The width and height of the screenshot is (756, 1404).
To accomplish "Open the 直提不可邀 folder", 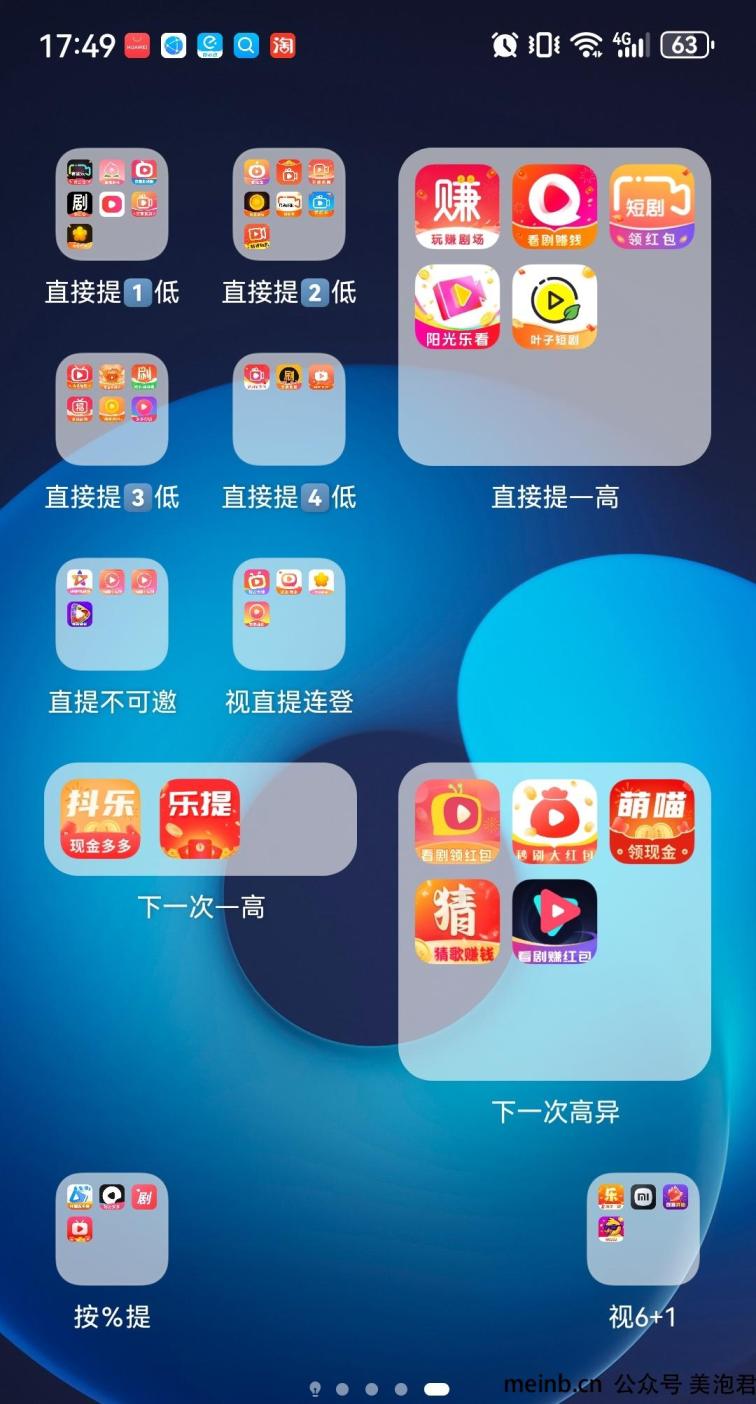I will [112, 614].
